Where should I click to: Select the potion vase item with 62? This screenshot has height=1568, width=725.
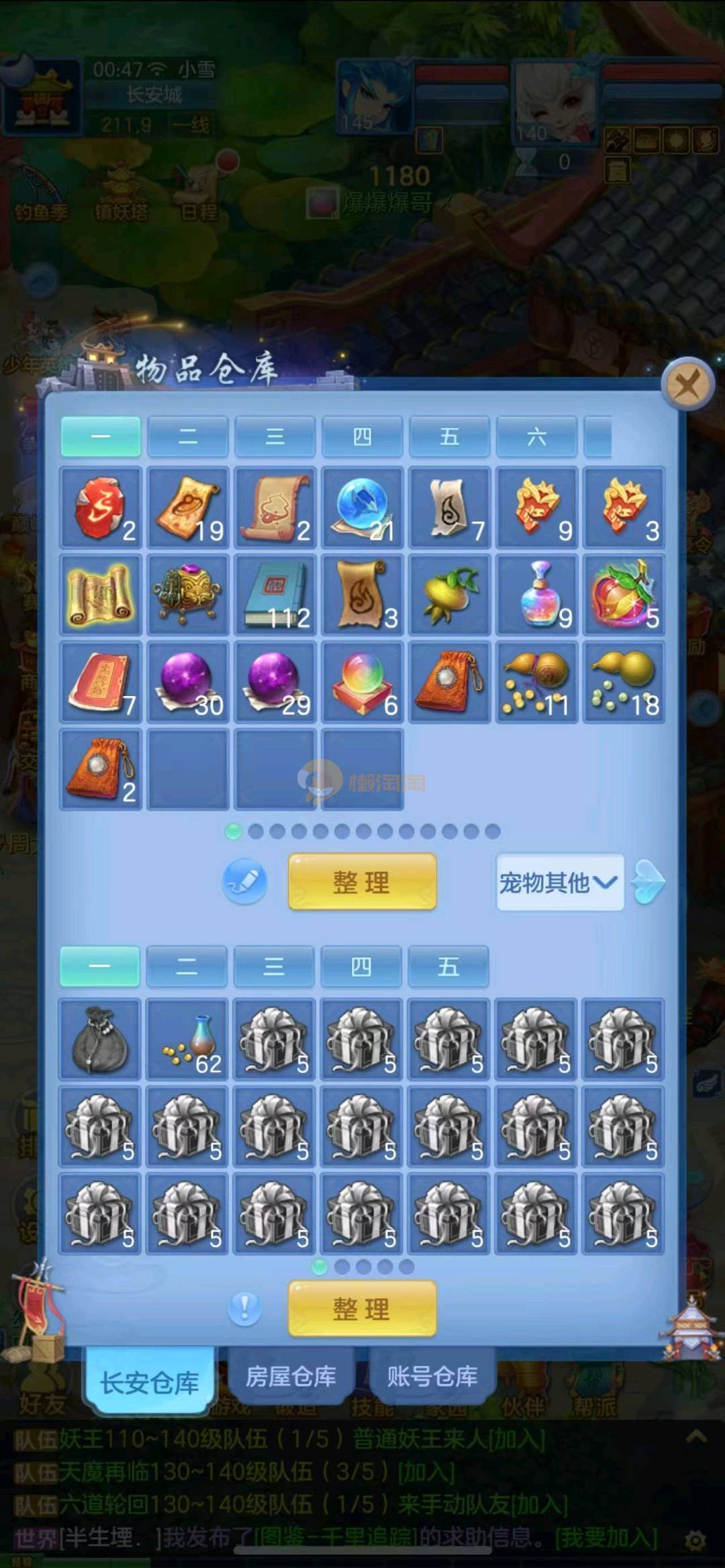(x=188, y=1039)
